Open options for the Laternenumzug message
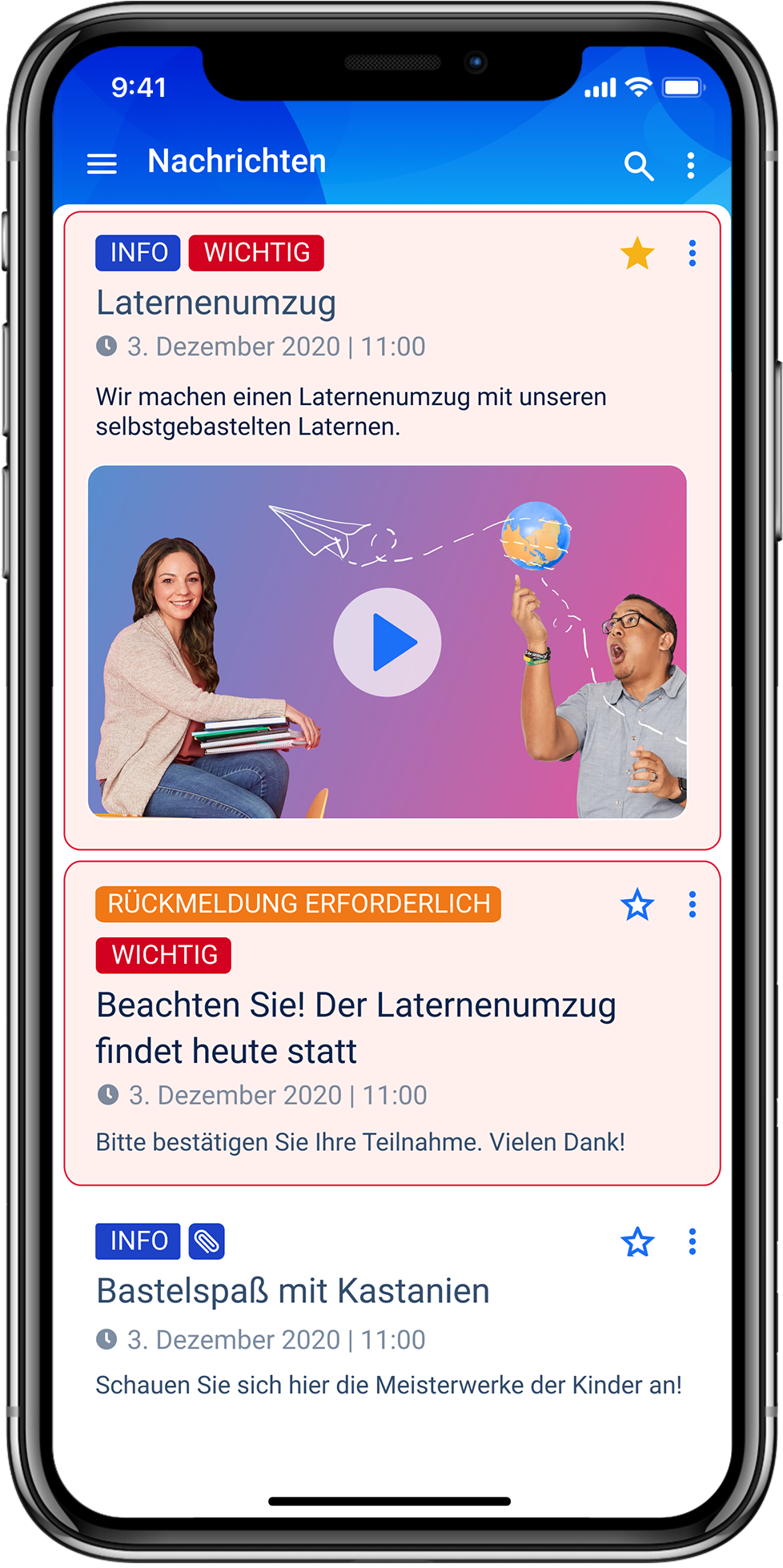Viewport: 783px width, 1568px height. tap(693, 254)
